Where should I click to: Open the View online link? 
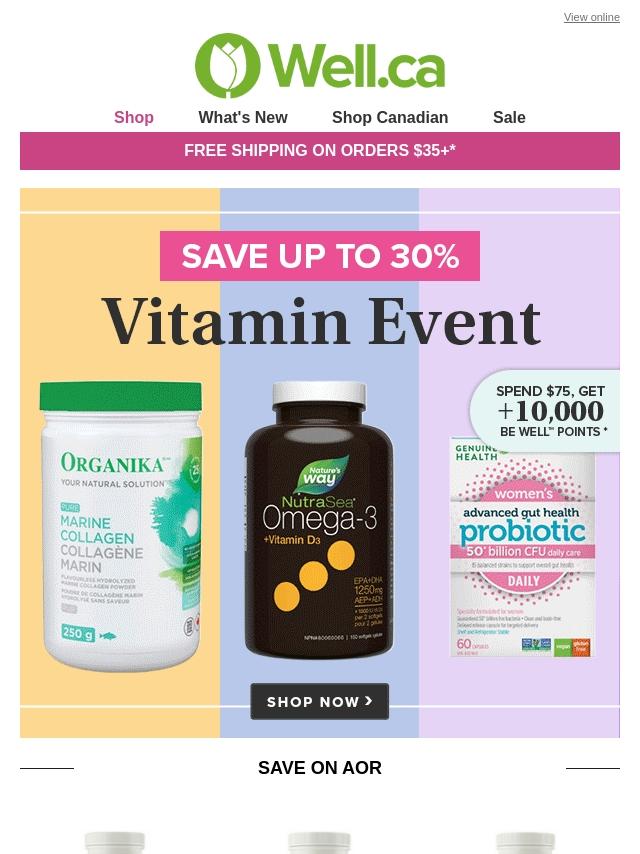(591, 18)
